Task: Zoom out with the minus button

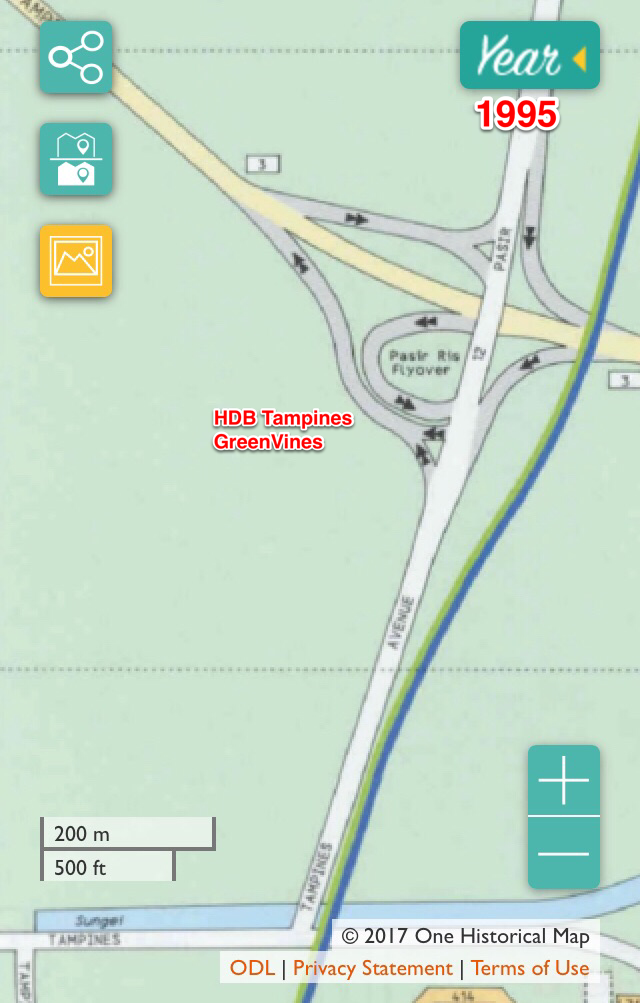Action: click(x=564, y=853)
